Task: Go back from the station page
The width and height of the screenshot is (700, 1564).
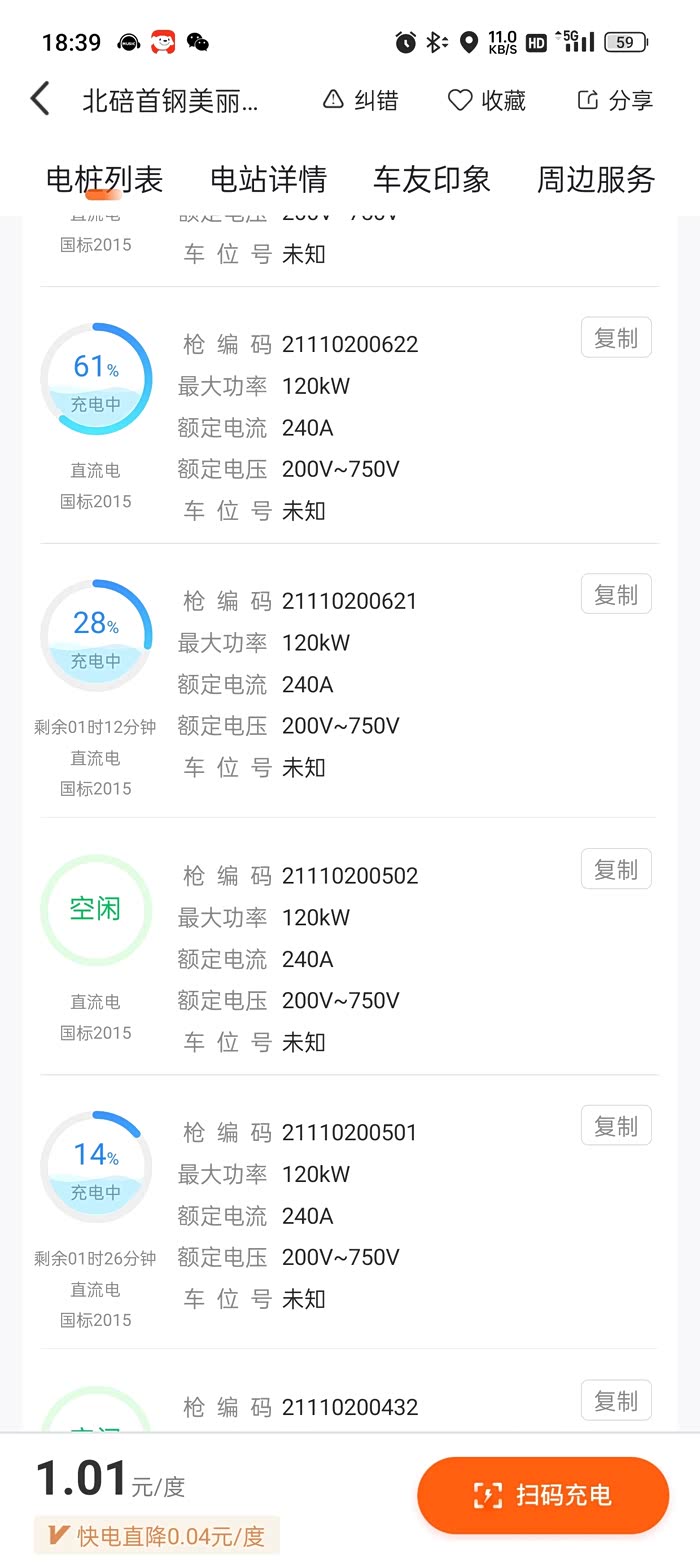Action: [x=40, y=100]
